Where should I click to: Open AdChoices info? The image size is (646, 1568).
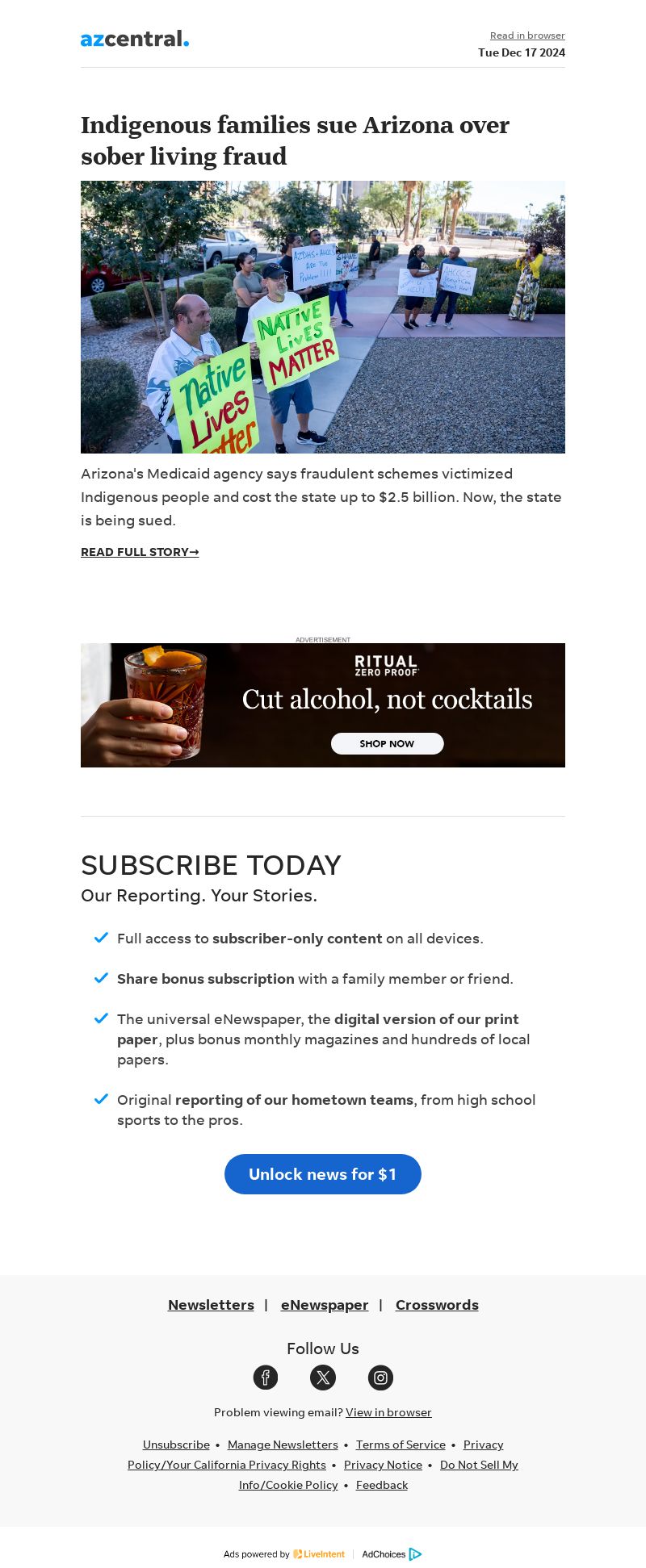coord(392,1554)
